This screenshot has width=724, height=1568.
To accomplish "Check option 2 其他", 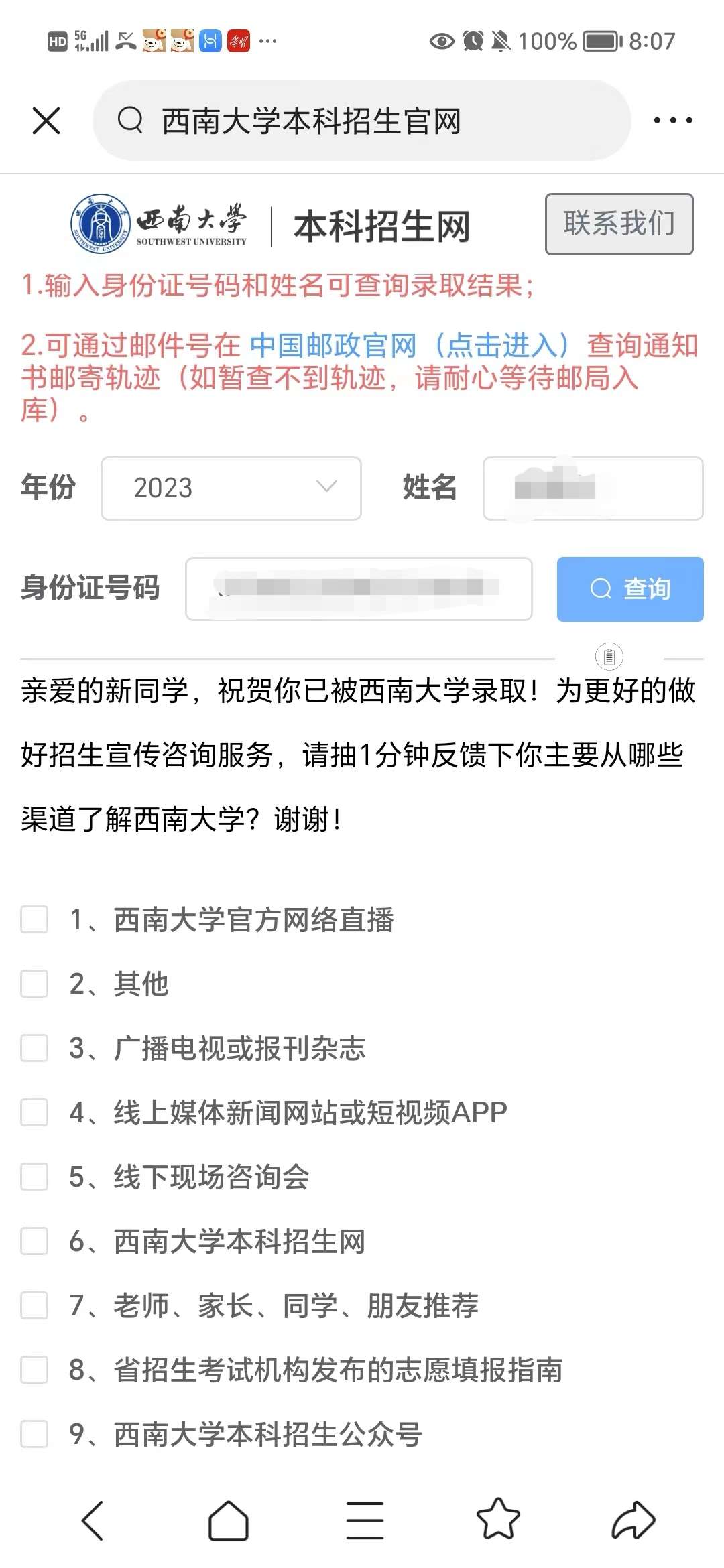I will 34,984.
